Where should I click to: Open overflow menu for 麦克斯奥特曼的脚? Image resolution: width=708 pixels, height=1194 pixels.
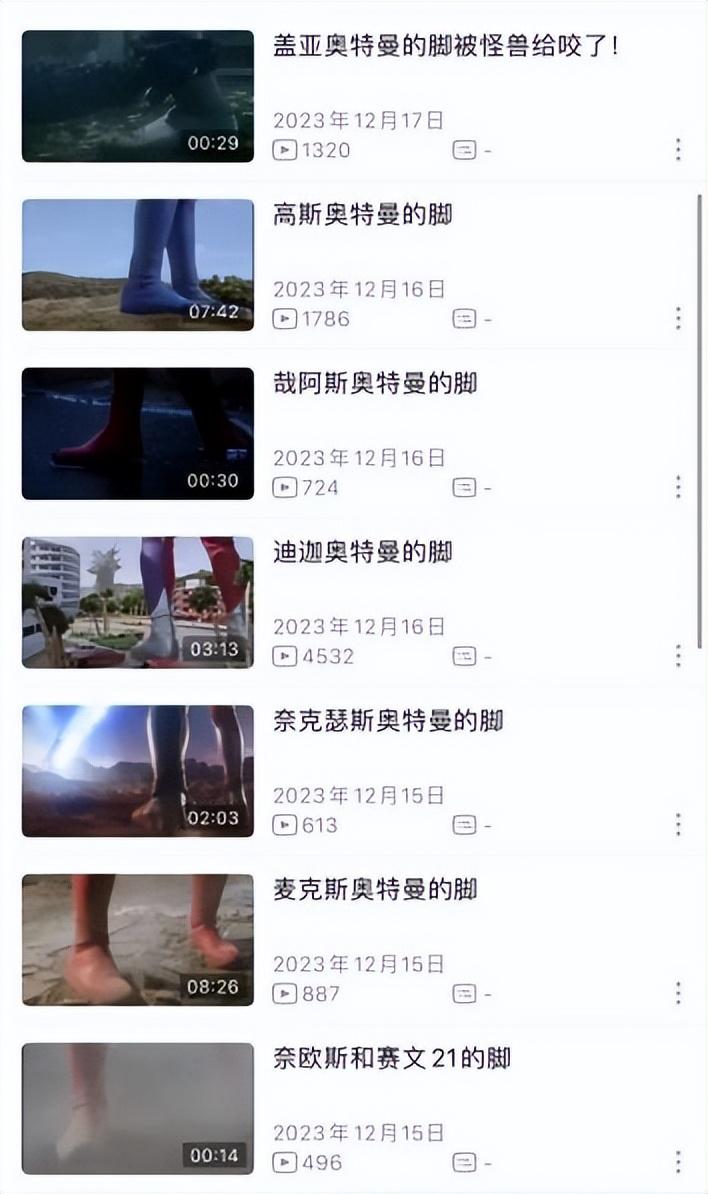tap(678, 993)
